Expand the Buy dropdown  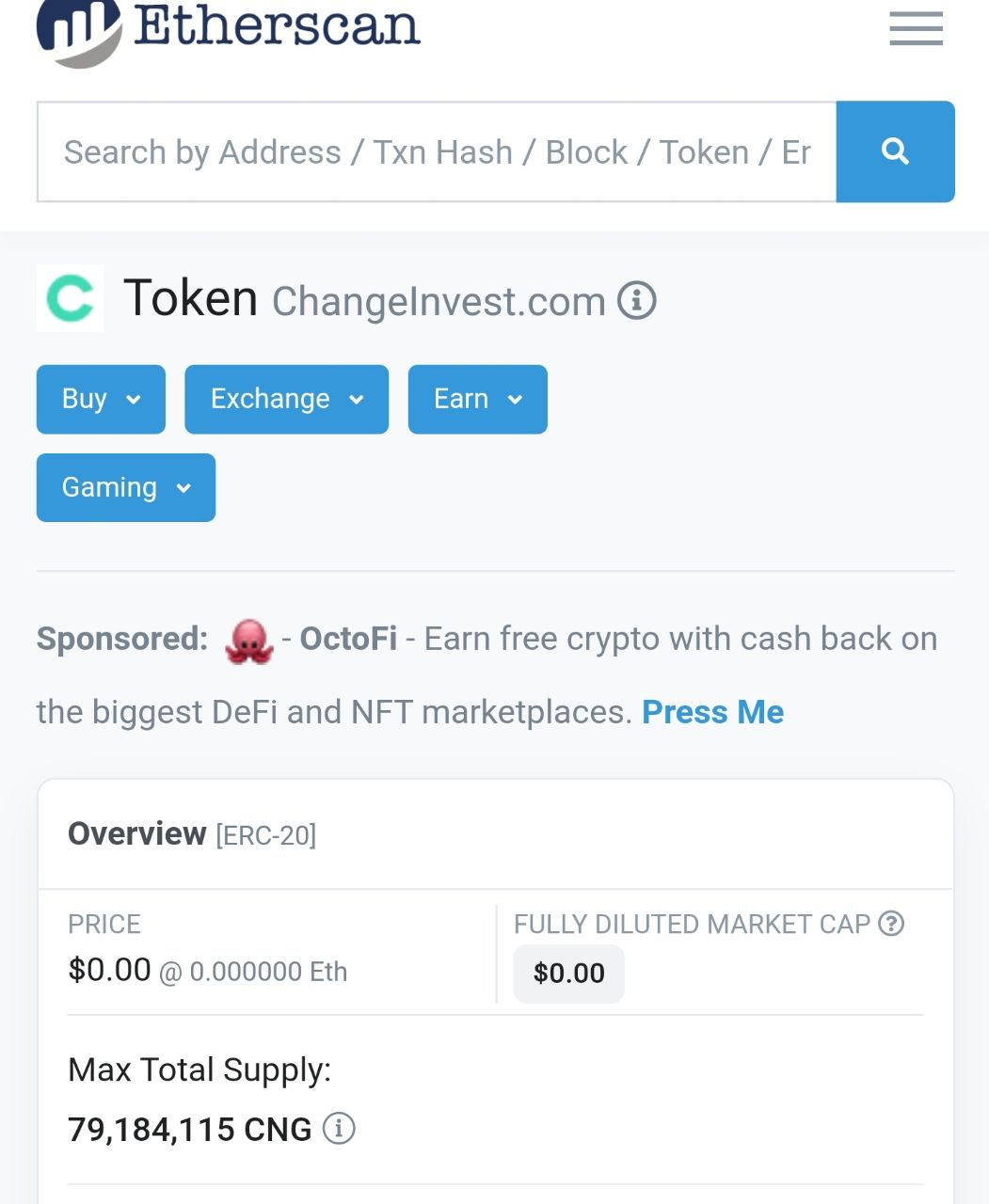coord(101,400)
